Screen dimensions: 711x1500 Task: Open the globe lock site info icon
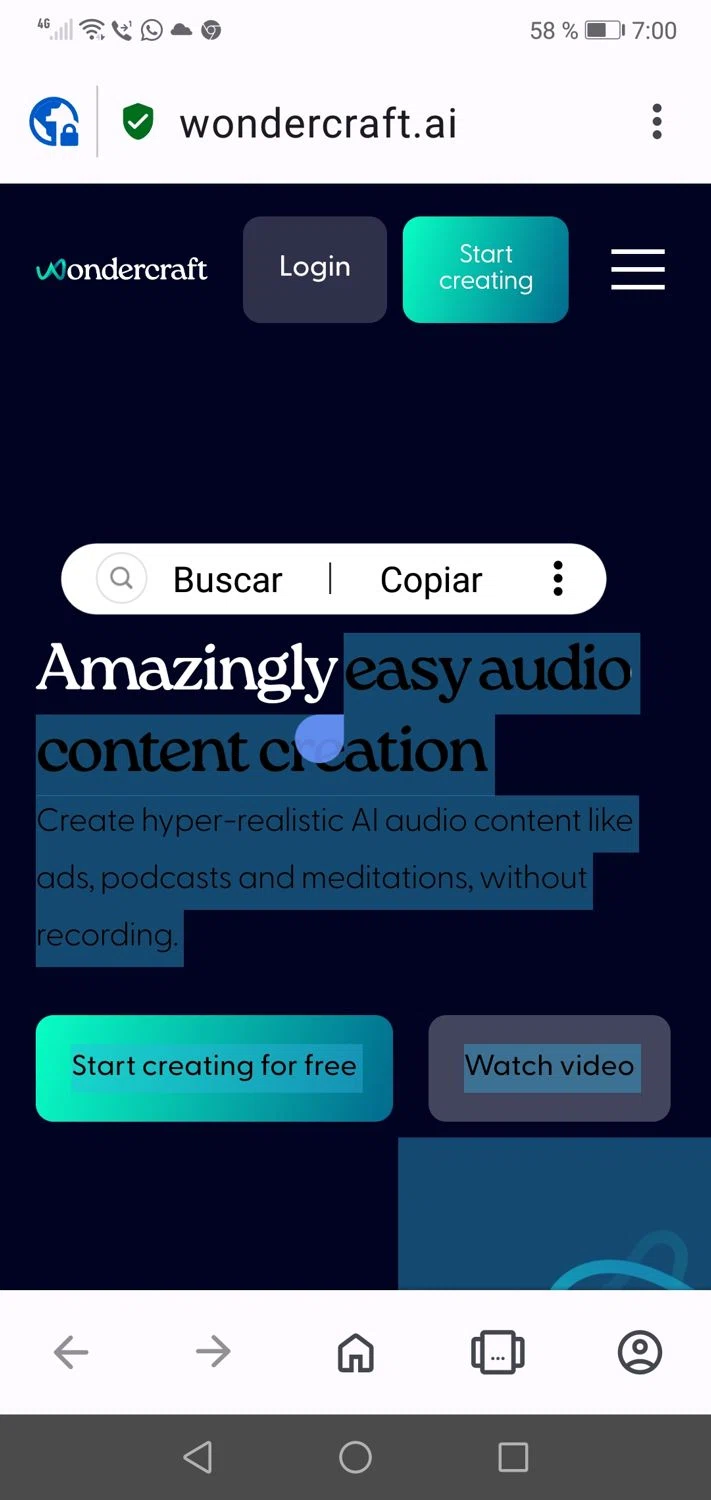(x=53, y=122)
